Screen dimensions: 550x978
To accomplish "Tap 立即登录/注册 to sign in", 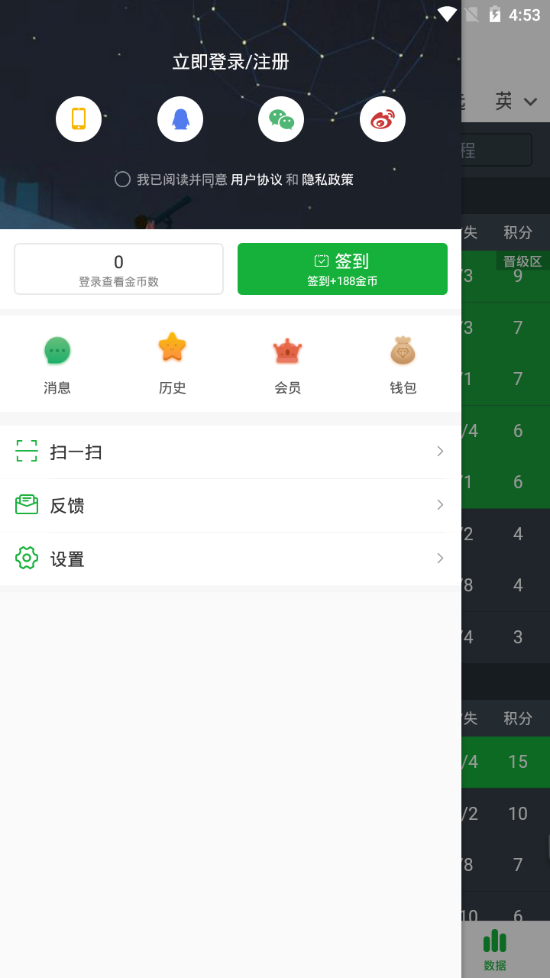I will 230,62.
